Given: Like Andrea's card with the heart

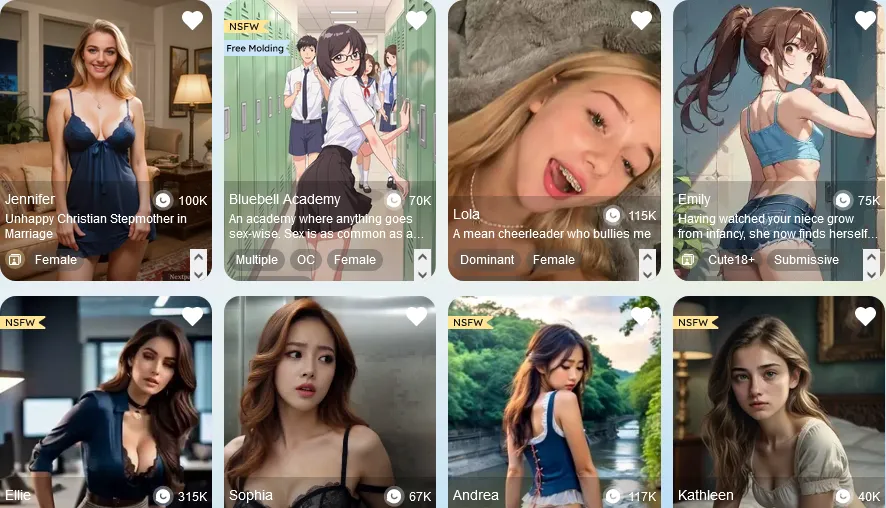Looking at the screenshot, I should pos(641,317).
